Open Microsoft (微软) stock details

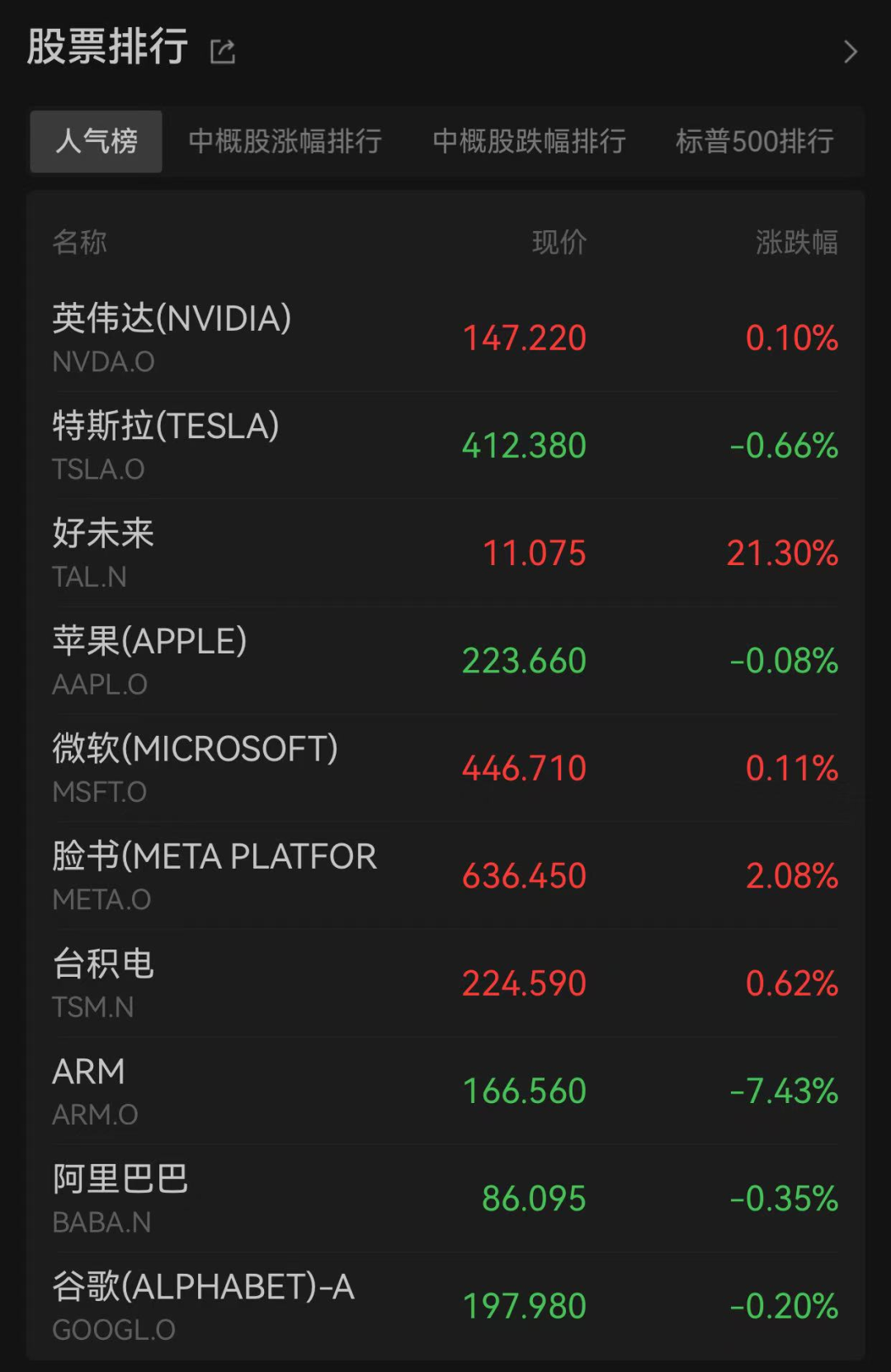(x=445, y=767)
